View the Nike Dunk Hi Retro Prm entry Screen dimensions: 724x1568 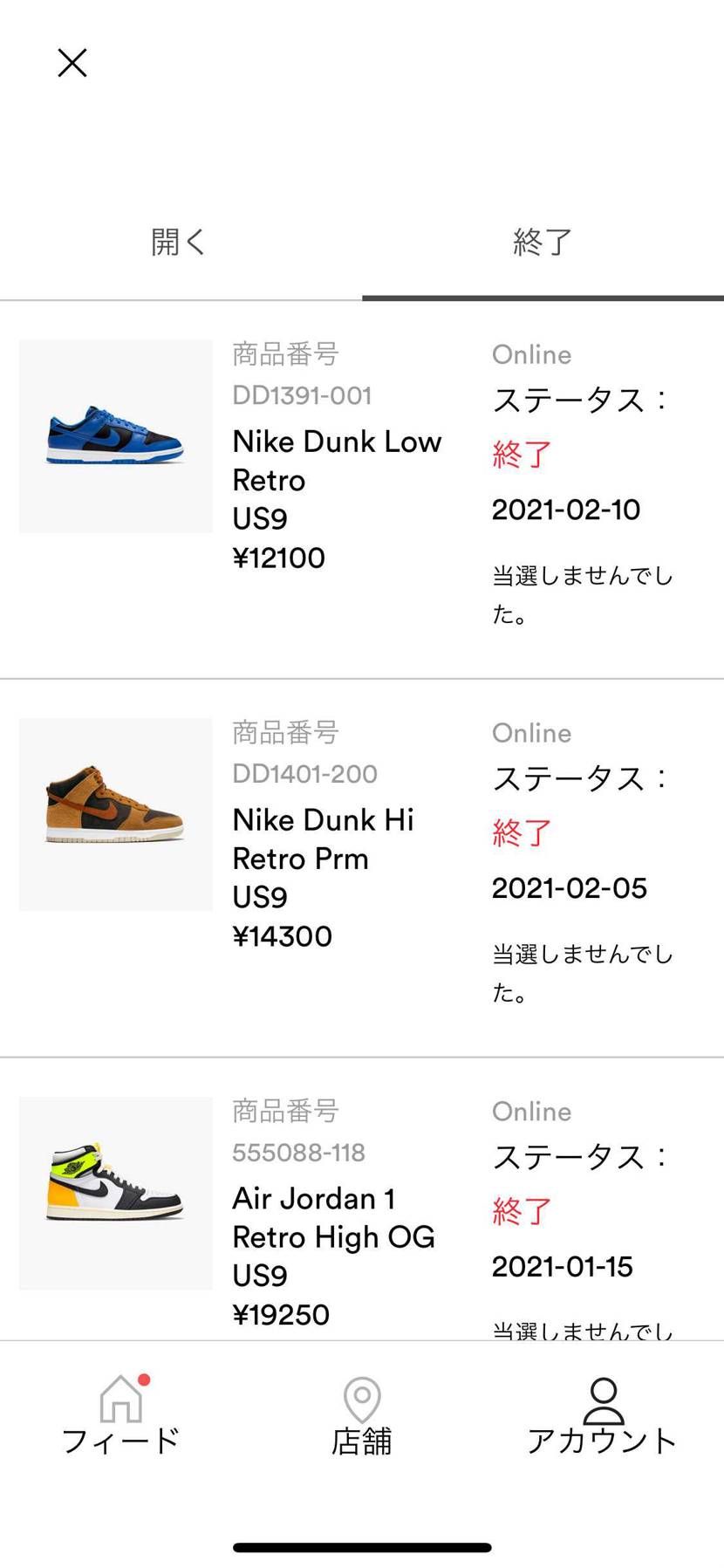pyautogui.click(x=323, y=839)
